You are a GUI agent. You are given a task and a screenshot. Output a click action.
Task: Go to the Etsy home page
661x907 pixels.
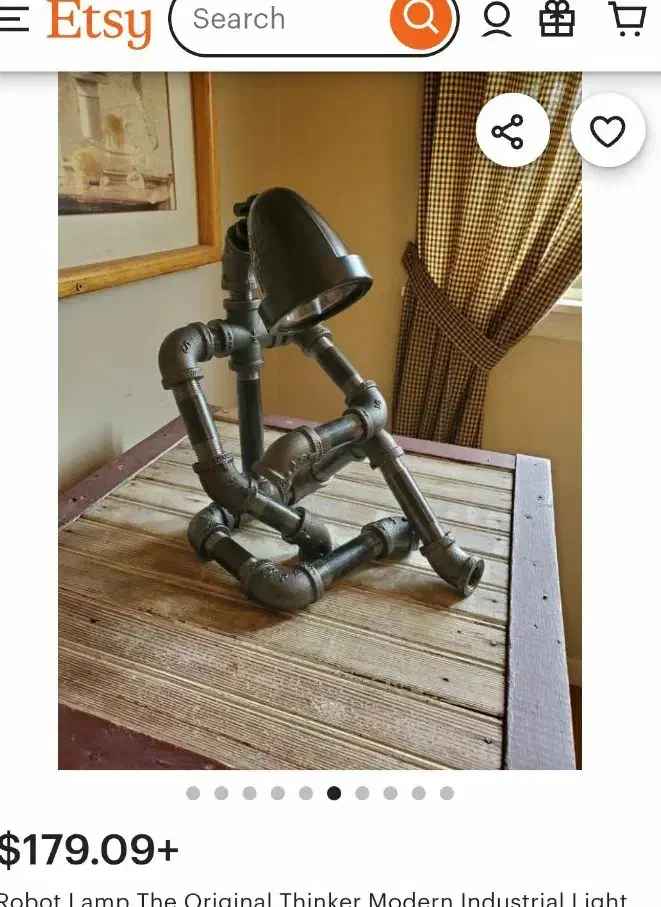99,22
